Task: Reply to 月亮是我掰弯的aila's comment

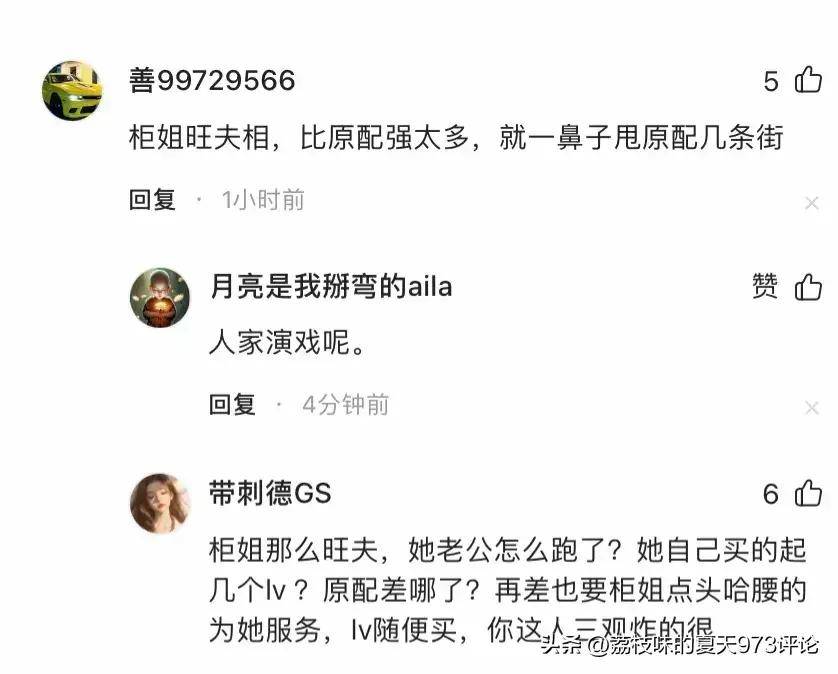Action: tap(232, 405)
